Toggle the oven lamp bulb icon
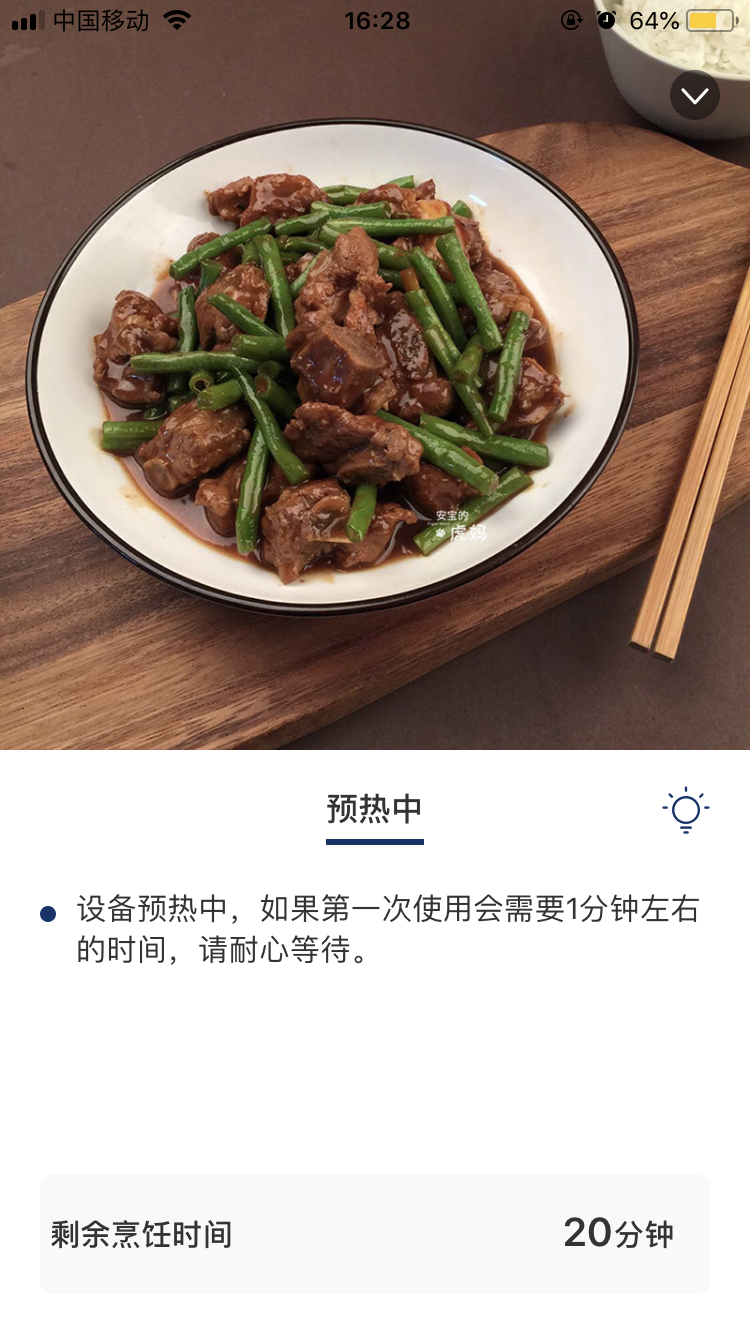This screenshot has width=750, height=1334. 686,811
